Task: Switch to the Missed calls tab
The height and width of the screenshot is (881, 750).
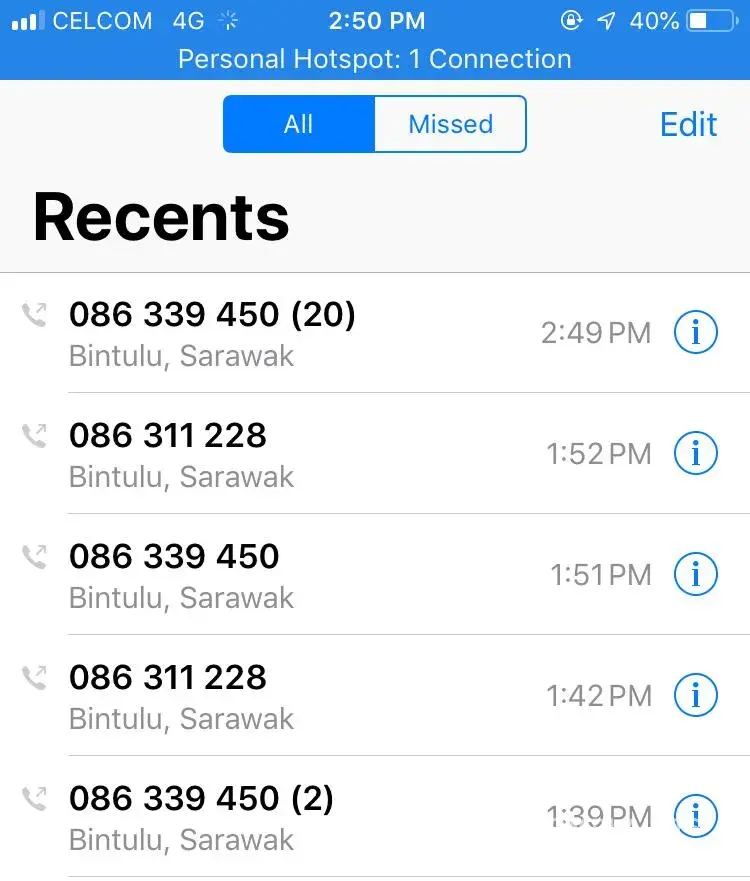Action: [450, 124]
